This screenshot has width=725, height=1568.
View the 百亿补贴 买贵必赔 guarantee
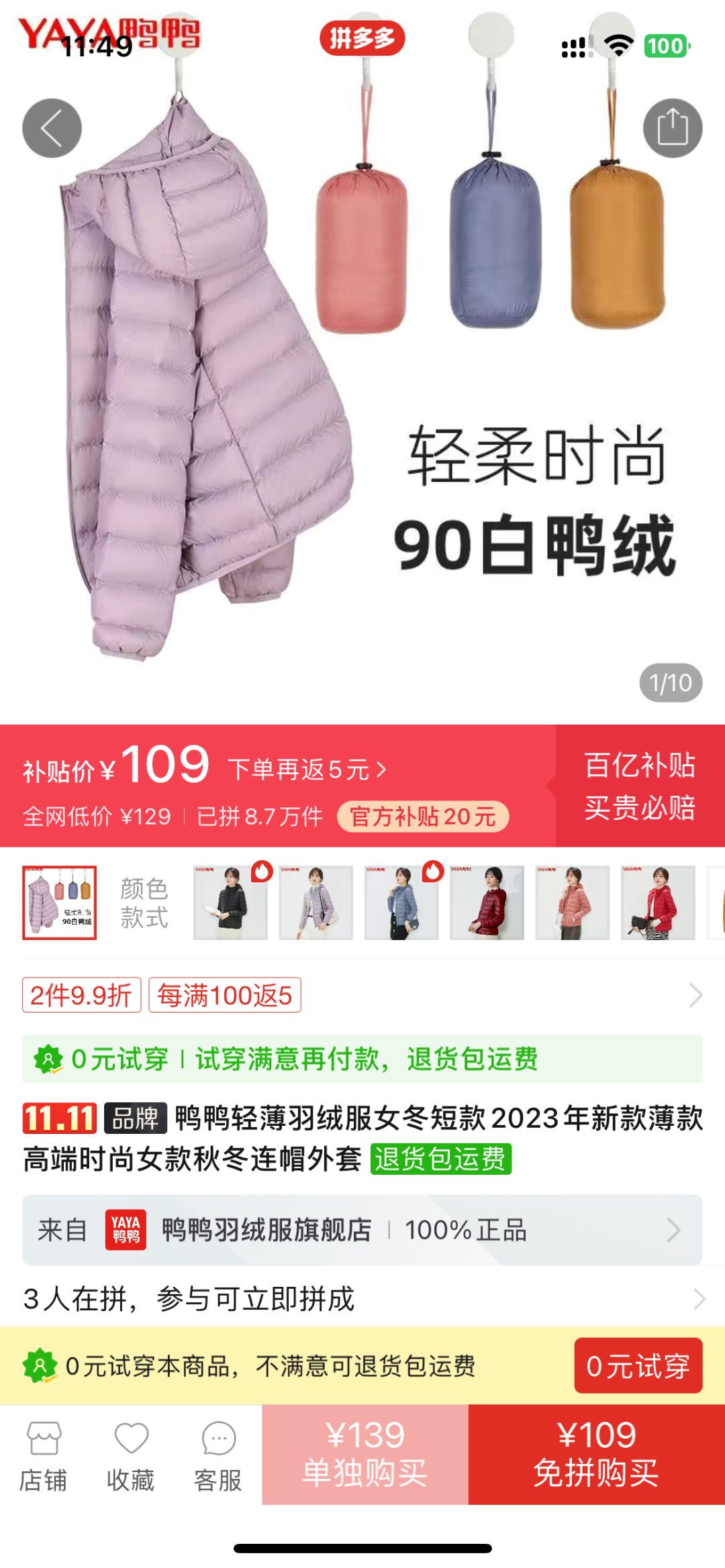[x=640, y=786]
